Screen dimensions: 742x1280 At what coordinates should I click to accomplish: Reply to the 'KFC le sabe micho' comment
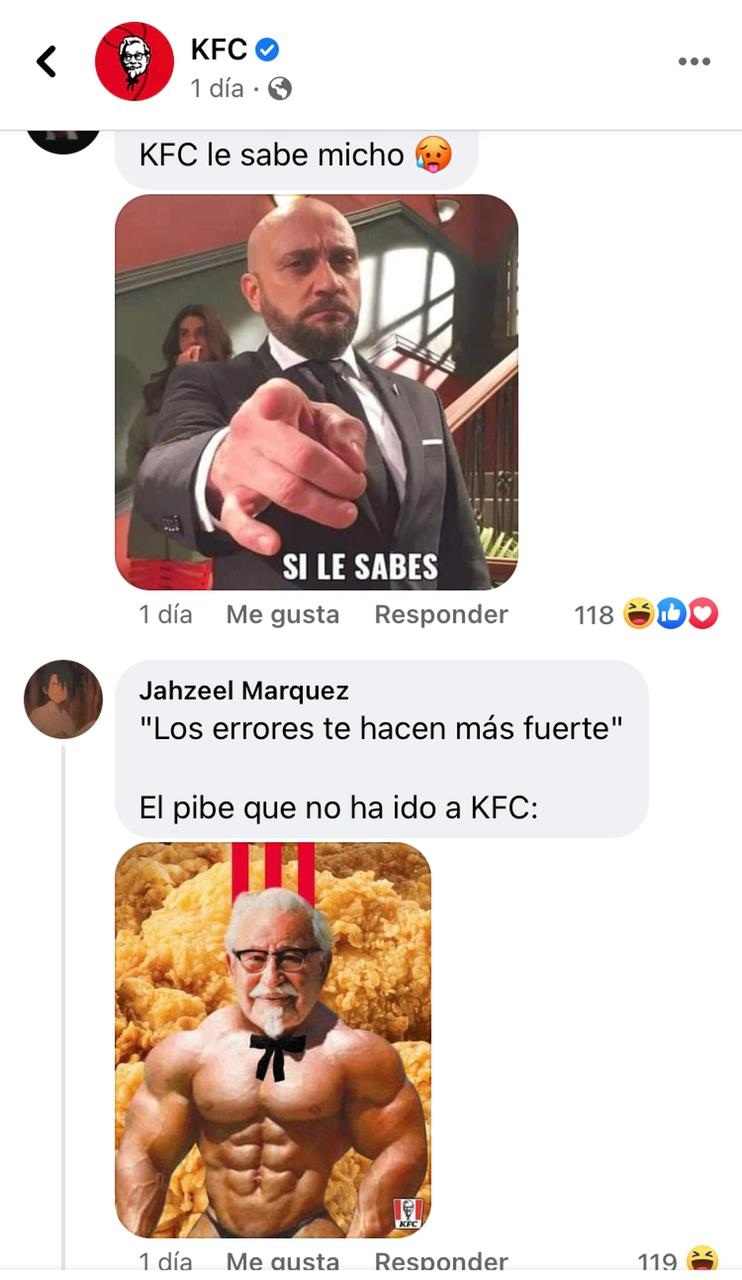pos(441,614)
